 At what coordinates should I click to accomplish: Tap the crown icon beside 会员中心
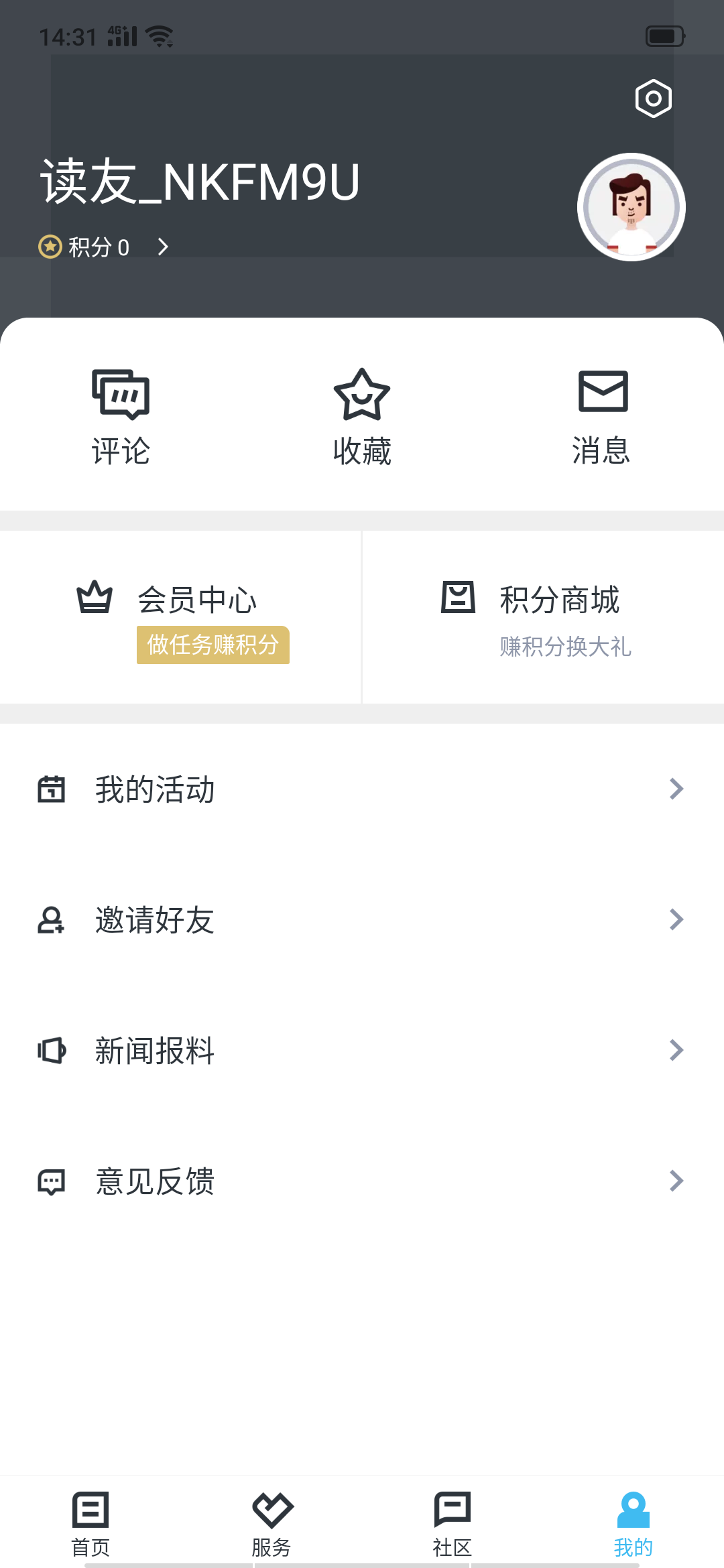coord(94,598)
